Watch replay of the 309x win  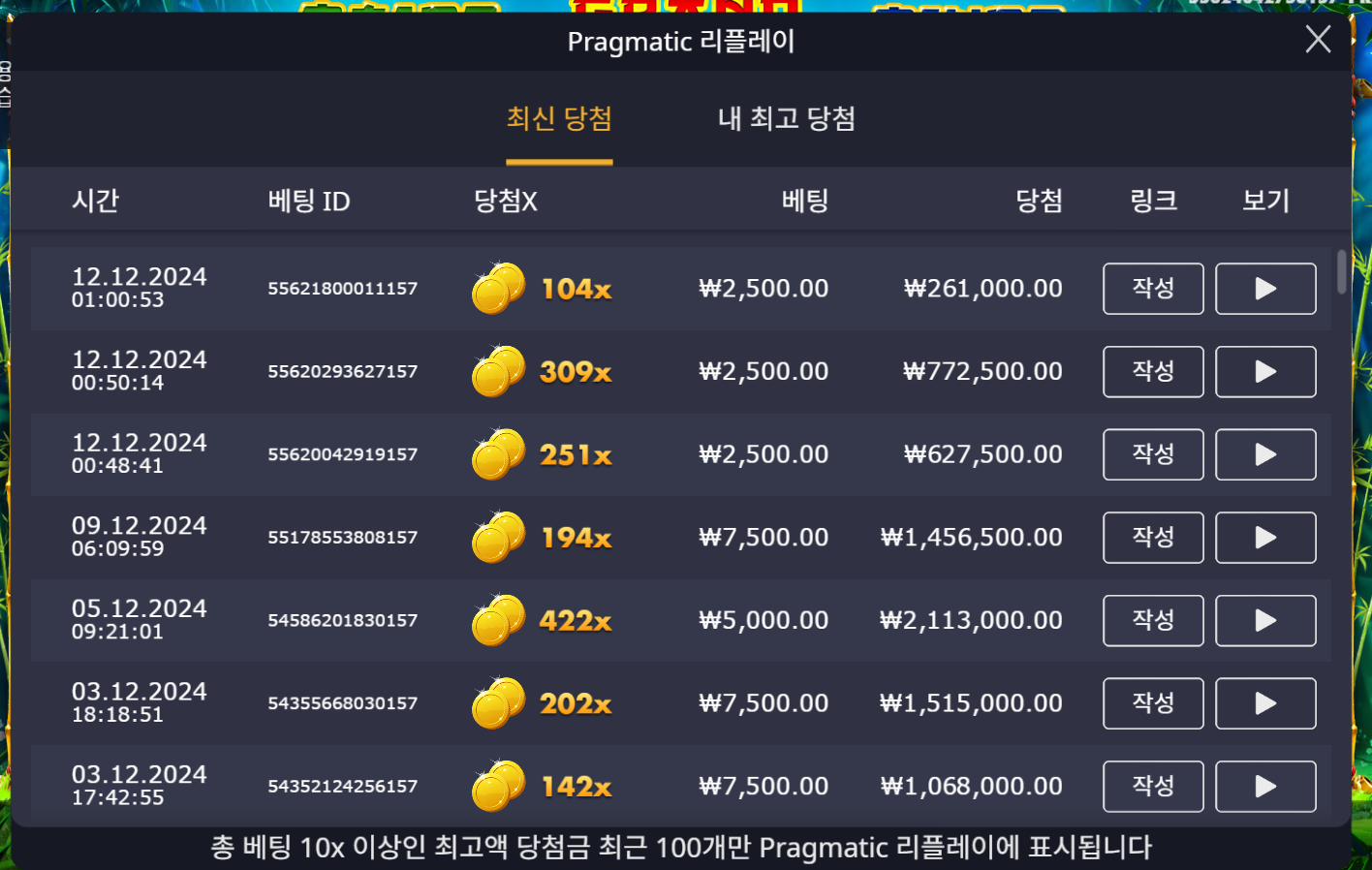click(x=1265, y=372)
